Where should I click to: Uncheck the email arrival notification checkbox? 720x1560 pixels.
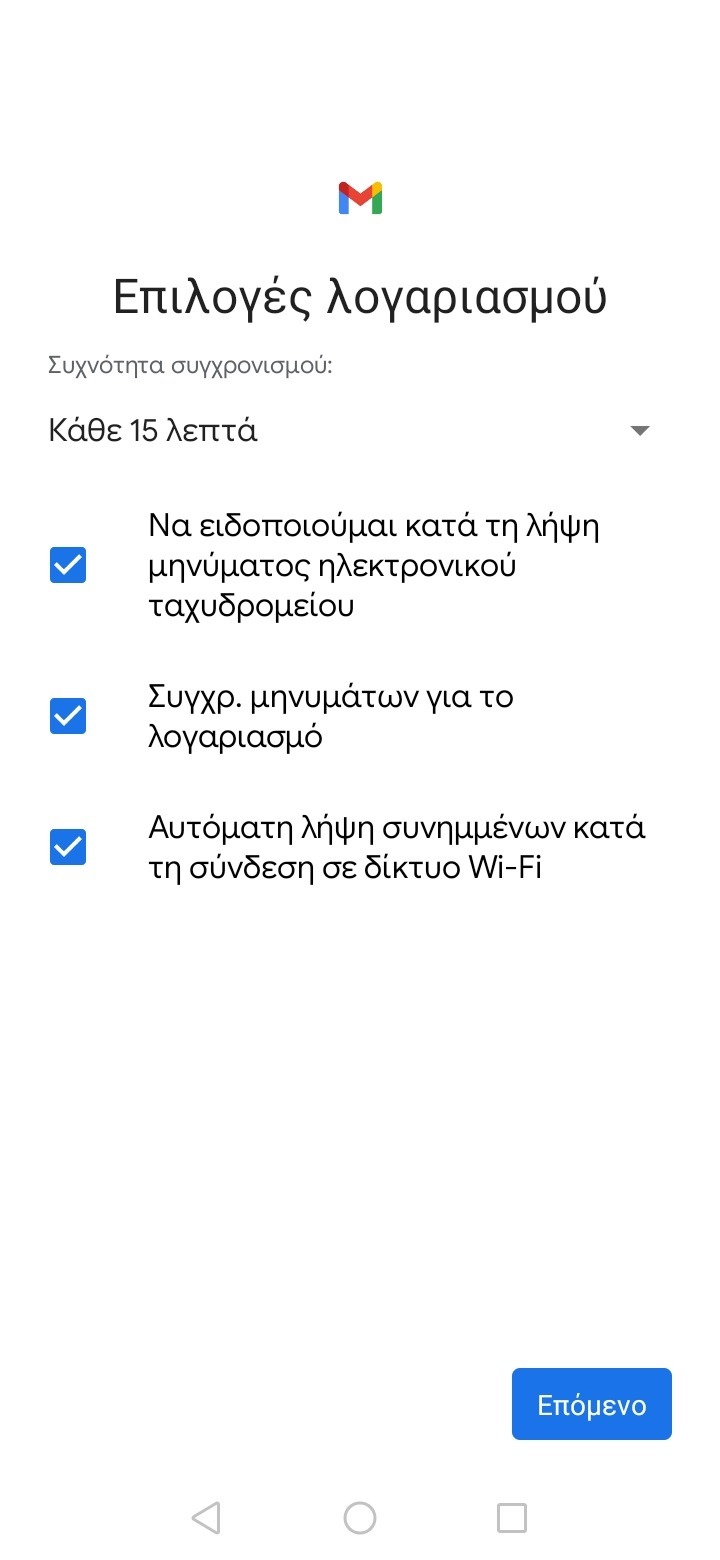pyautogui.click(x=68, y=565)
